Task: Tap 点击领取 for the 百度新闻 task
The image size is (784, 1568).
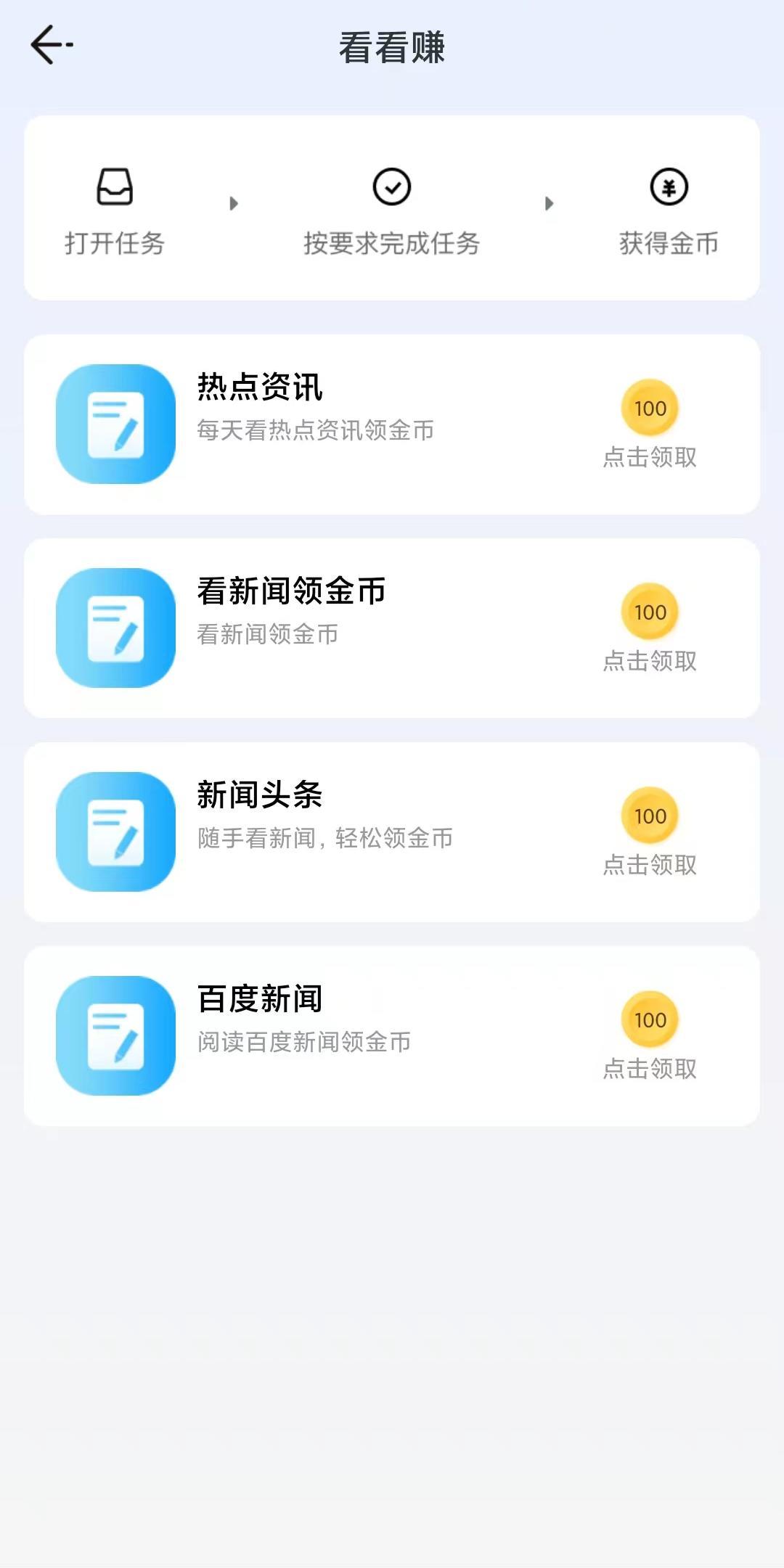Action: coord(651,1068)
